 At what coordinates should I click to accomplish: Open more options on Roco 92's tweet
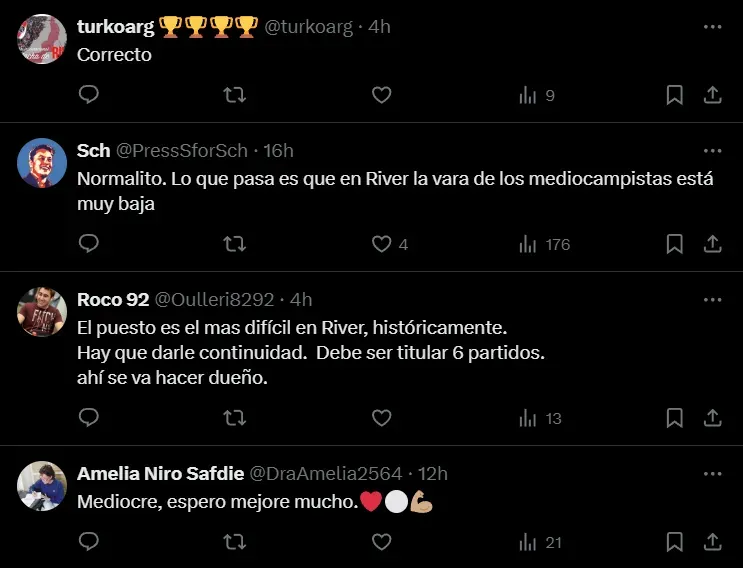712,299
